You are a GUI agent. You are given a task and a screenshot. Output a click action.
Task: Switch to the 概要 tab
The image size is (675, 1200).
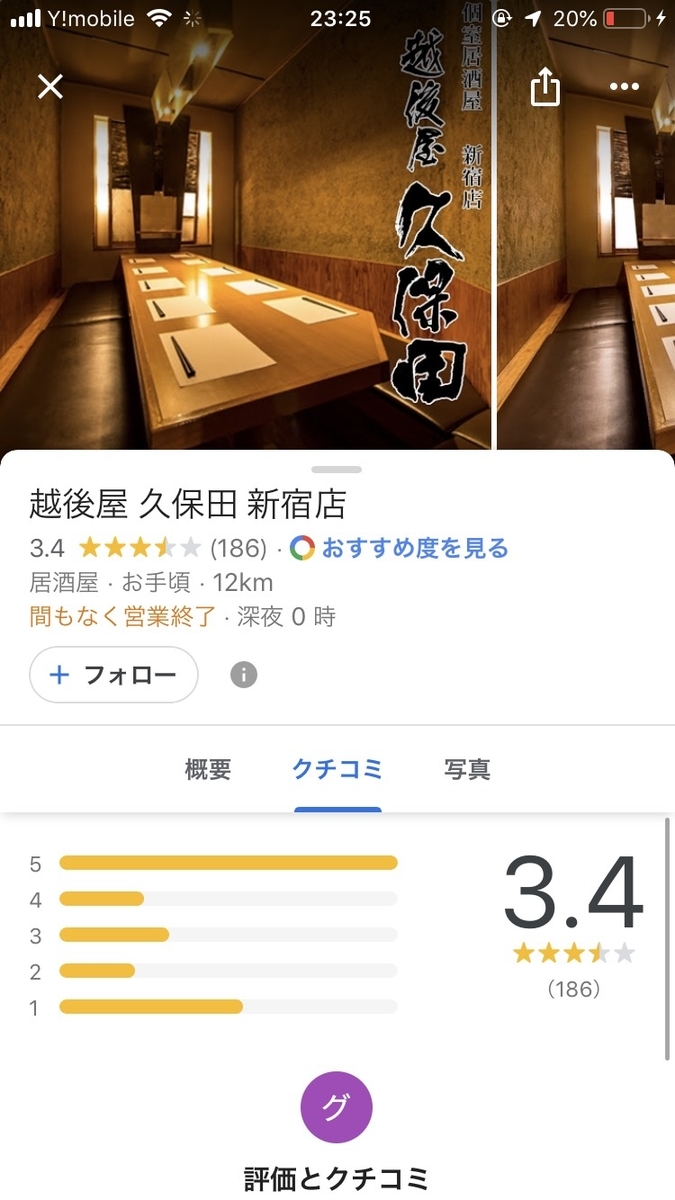208,769
